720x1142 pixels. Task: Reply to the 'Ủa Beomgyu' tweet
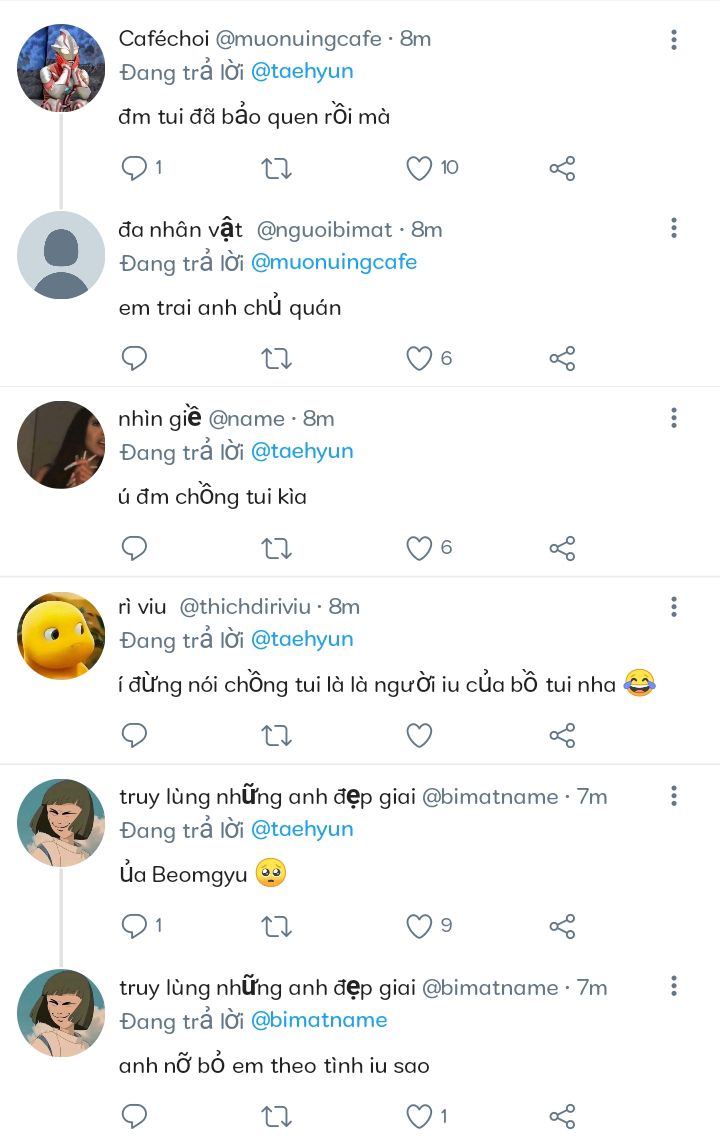click(134, 926)
